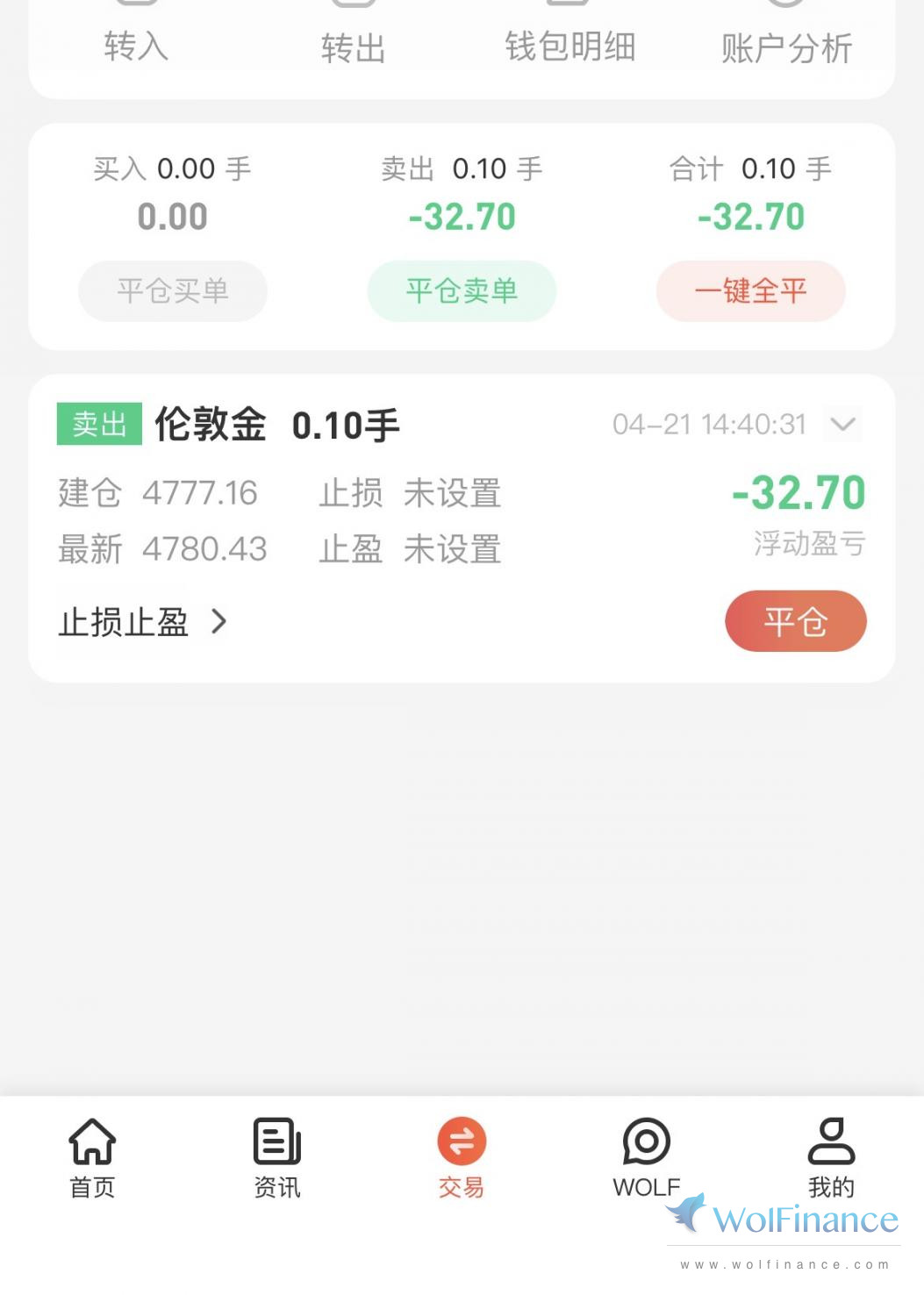Switch to the 资讯 news tab
924x1295 pixels.
pyautogui.click(x=277, y=1157)
